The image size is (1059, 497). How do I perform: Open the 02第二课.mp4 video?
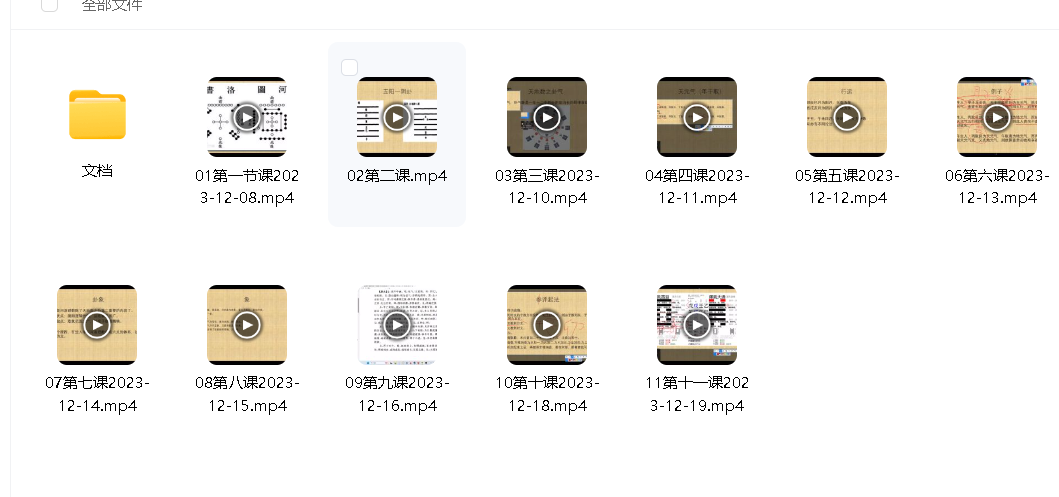pyautogui.click(x=397, y=118)
